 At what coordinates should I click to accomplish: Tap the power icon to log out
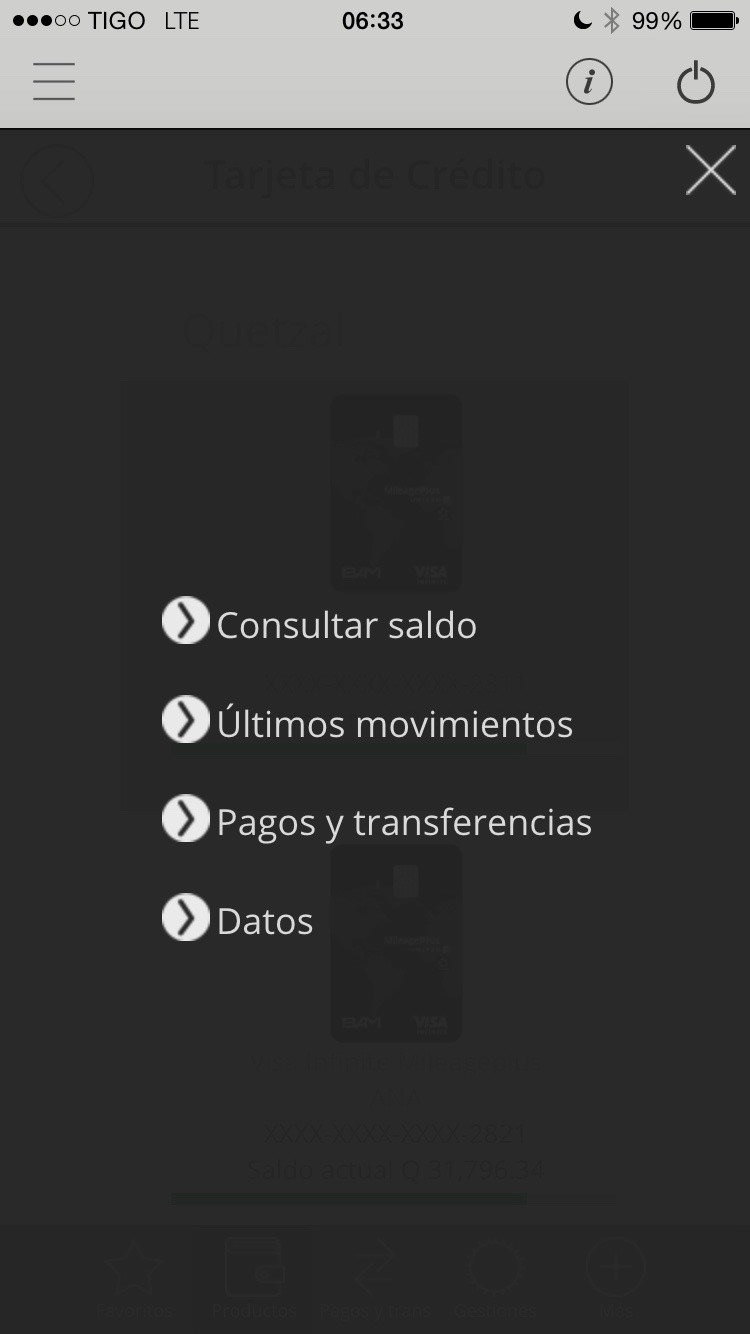pos(696,83)
